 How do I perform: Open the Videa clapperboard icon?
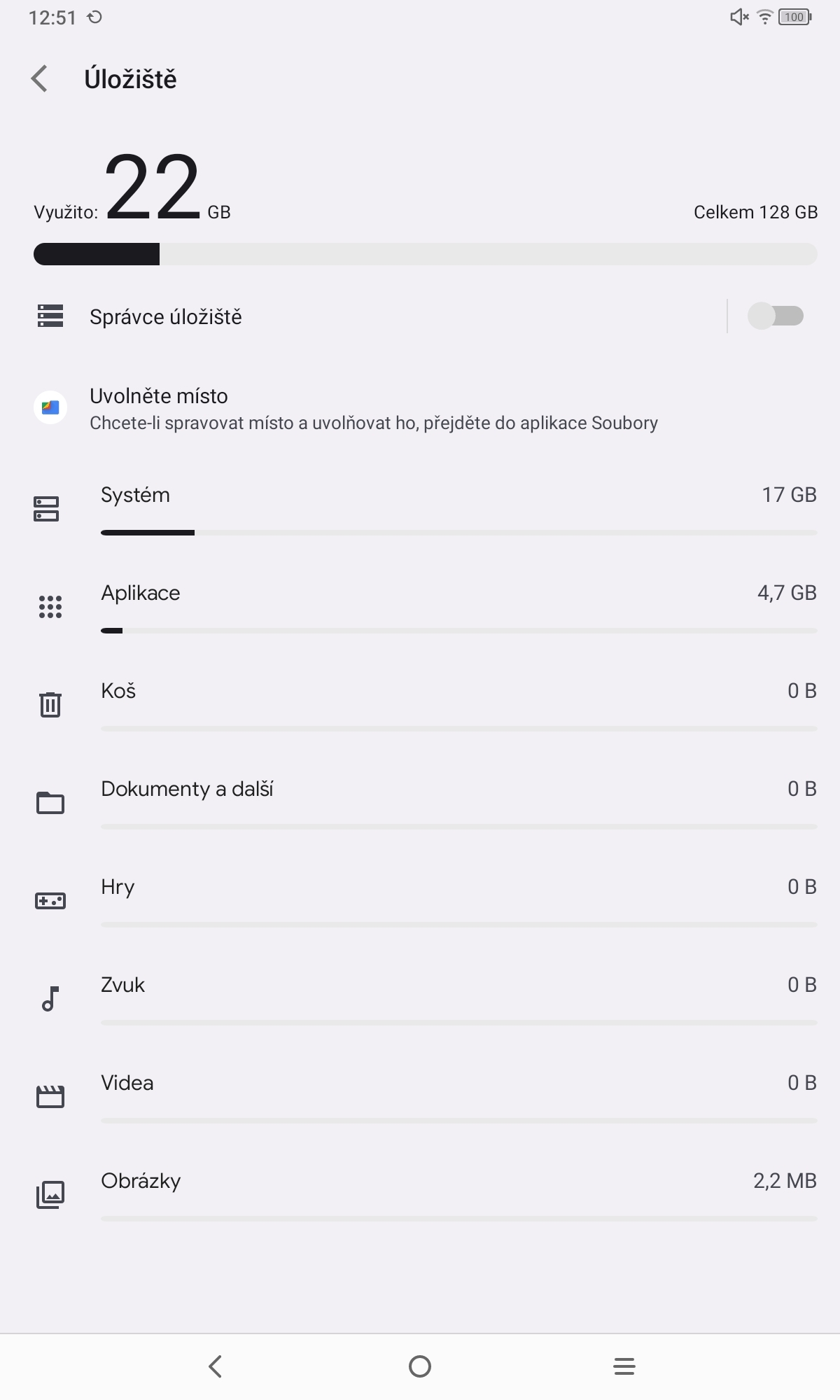[48, 1098]
